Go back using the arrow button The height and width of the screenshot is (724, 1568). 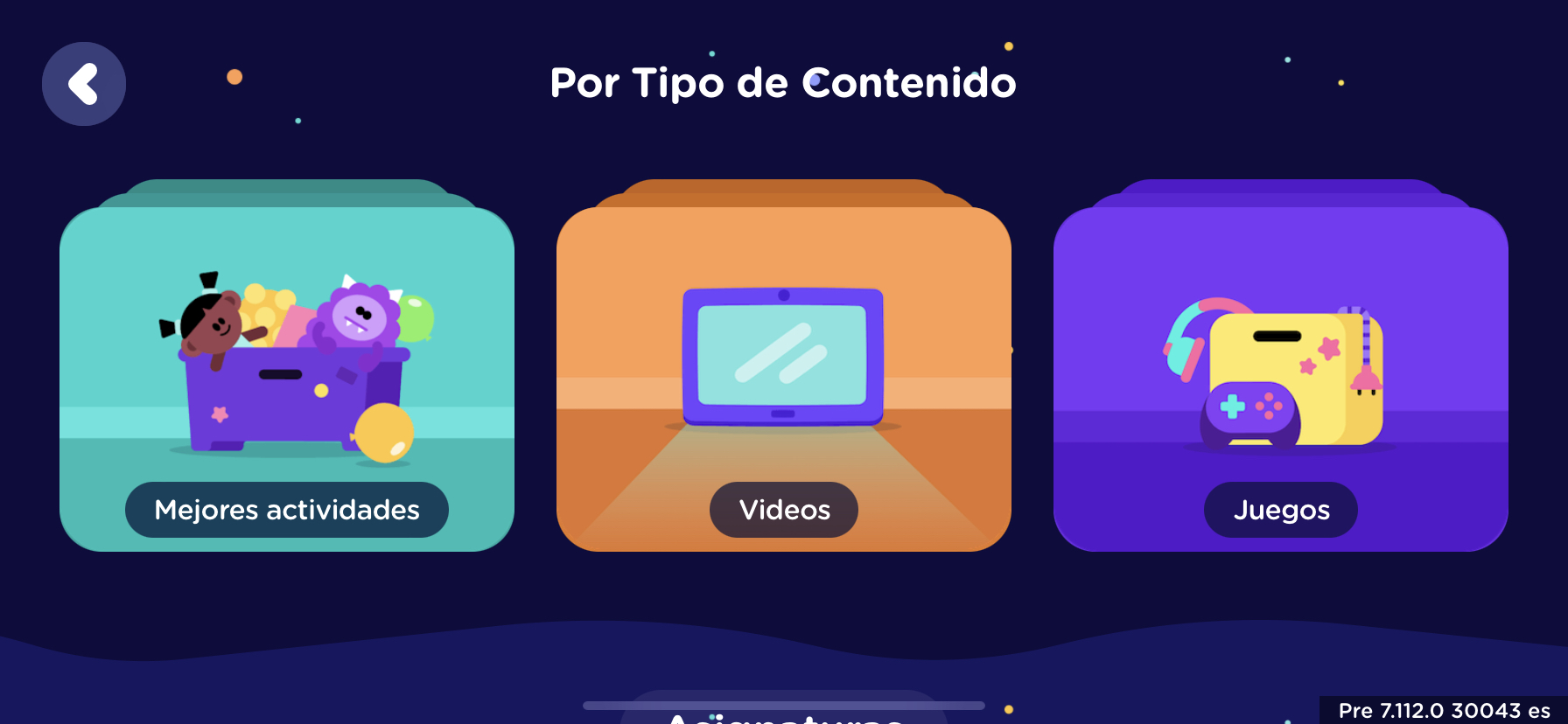click(x=84, y=84)
